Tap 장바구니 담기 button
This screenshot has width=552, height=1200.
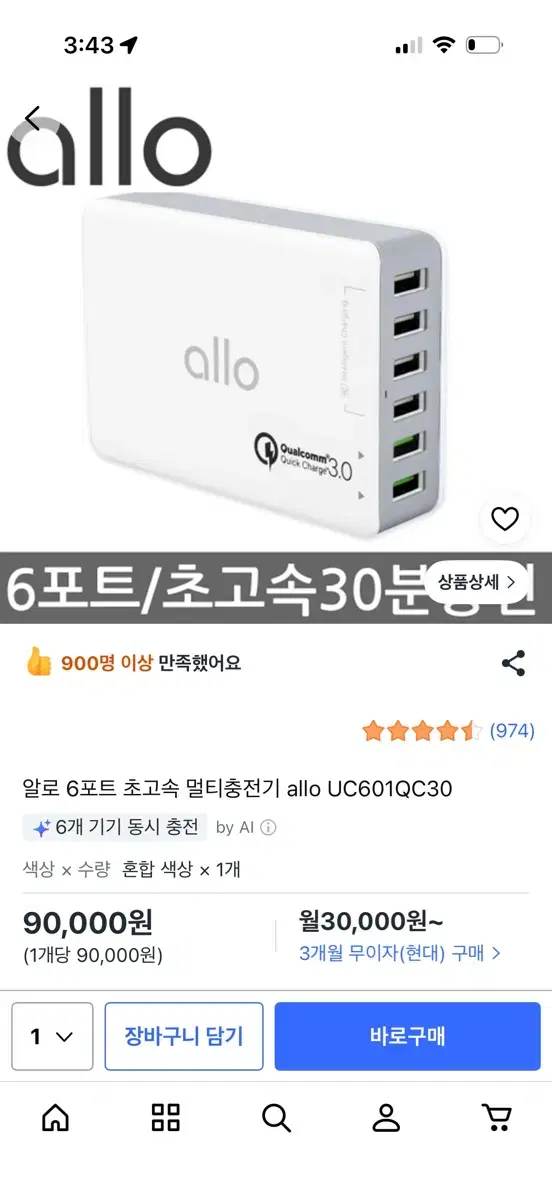184,1037
